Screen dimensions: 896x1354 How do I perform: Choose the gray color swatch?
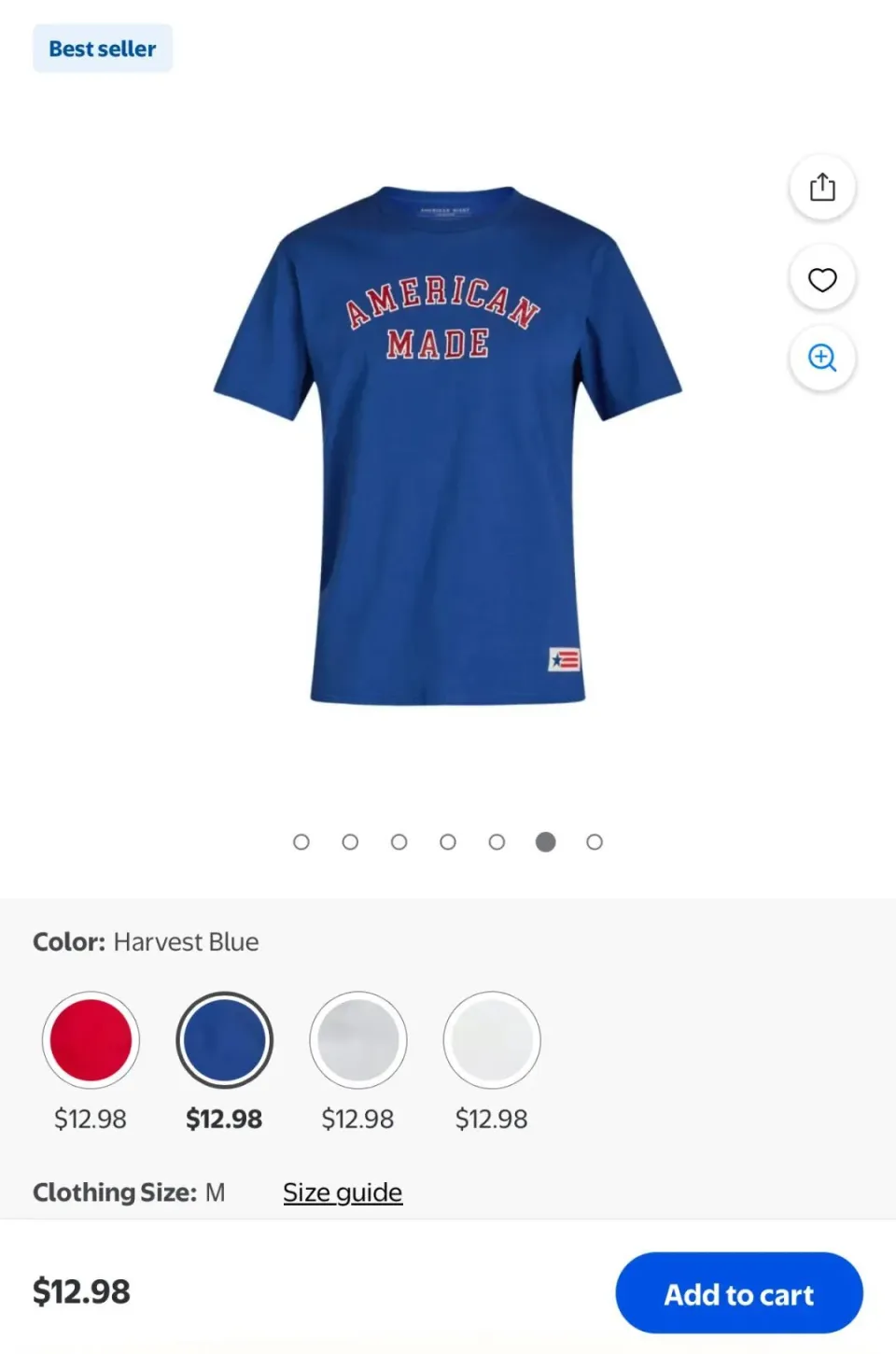click(x=358, y=1039)
